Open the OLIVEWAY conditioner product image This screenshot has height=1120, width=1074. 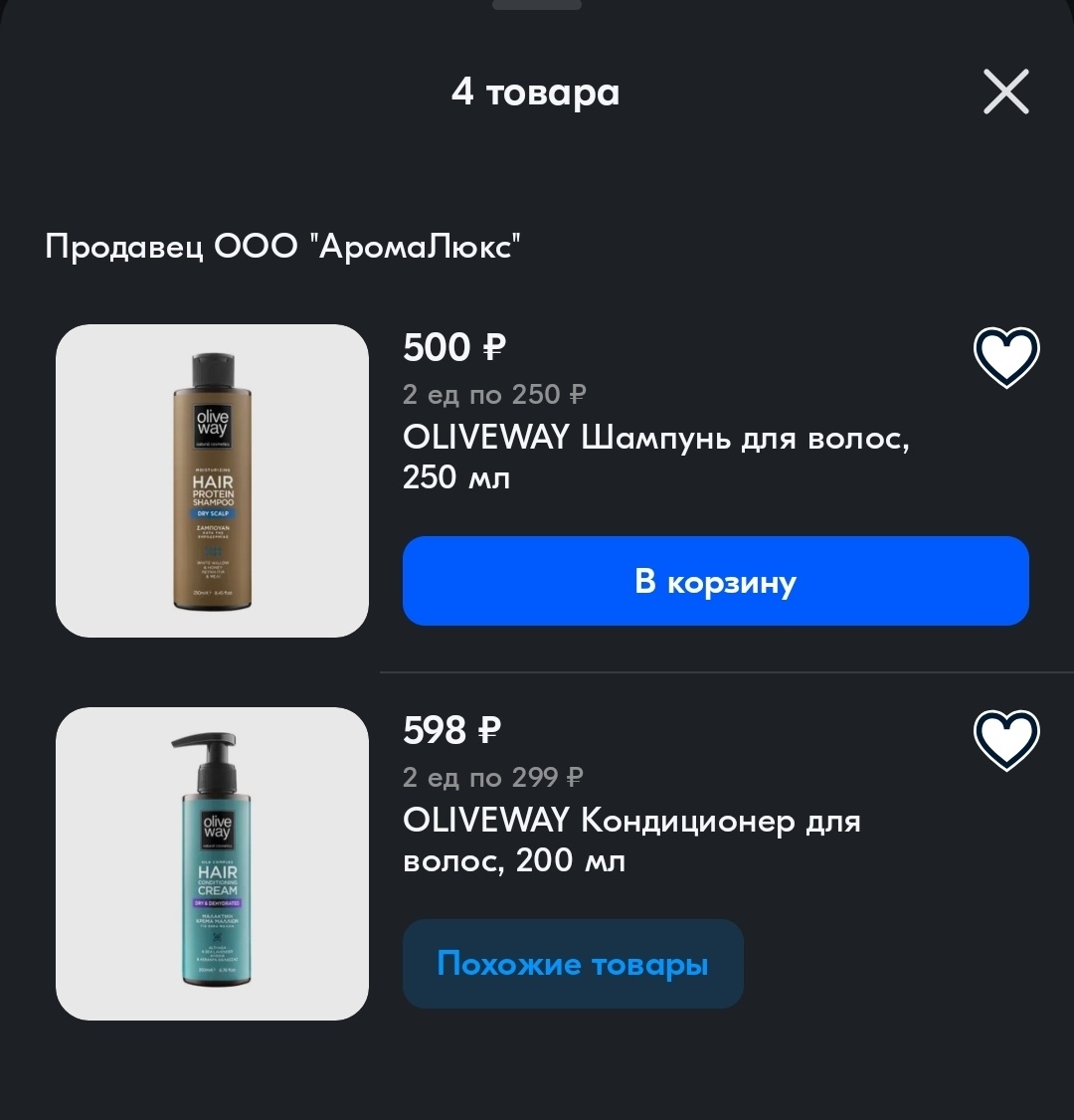tap(212, 862)
